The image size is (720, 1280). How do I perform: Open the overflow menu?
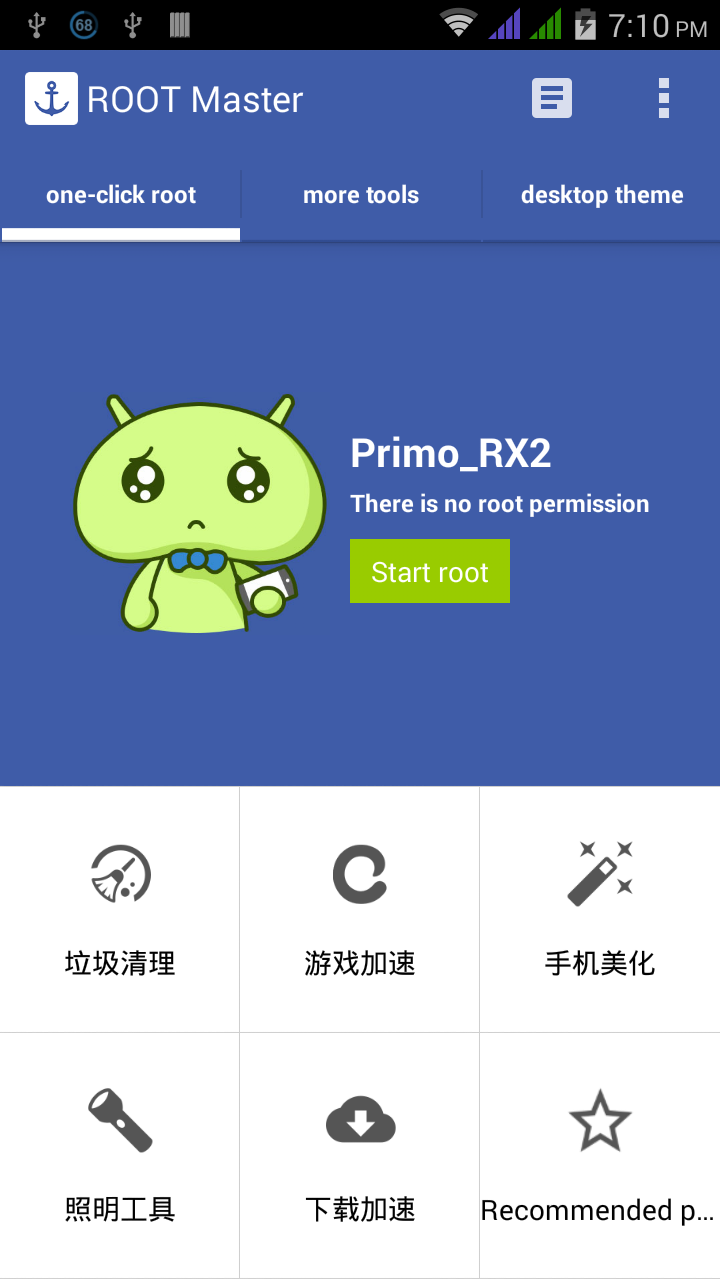663,99
